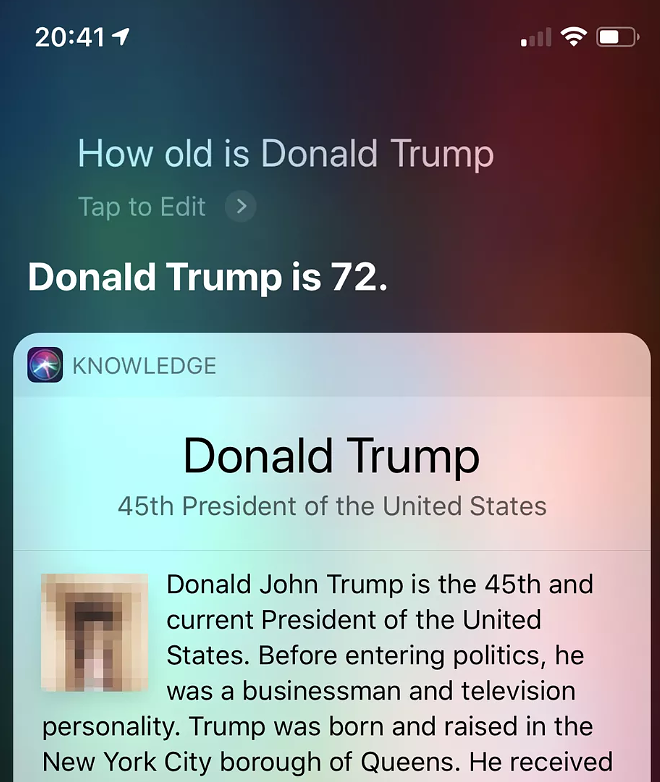Open the Donald Trump knowledge card
The height and width of the screenshot is (782, 660).
[331, 456]
